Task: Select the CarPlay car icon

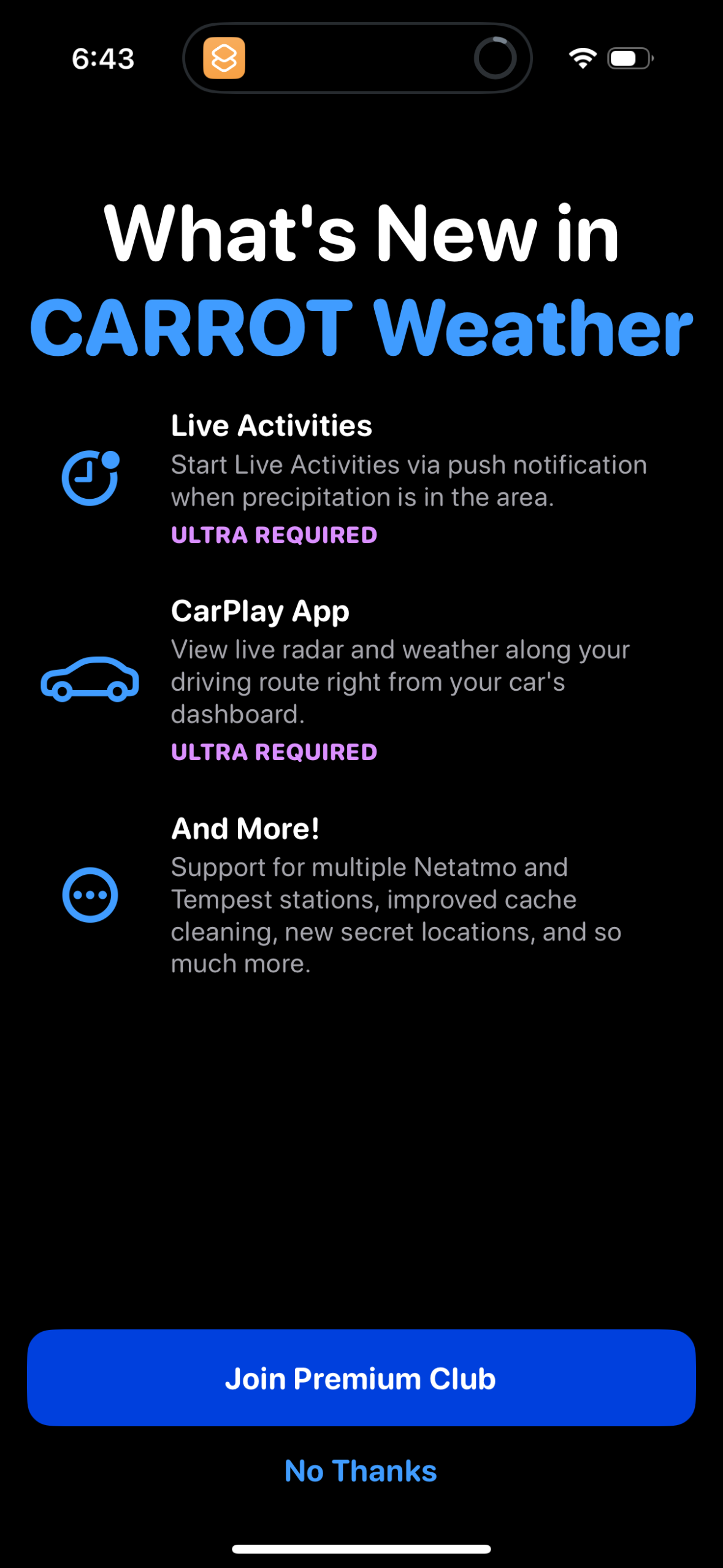Action: [90, 679]
